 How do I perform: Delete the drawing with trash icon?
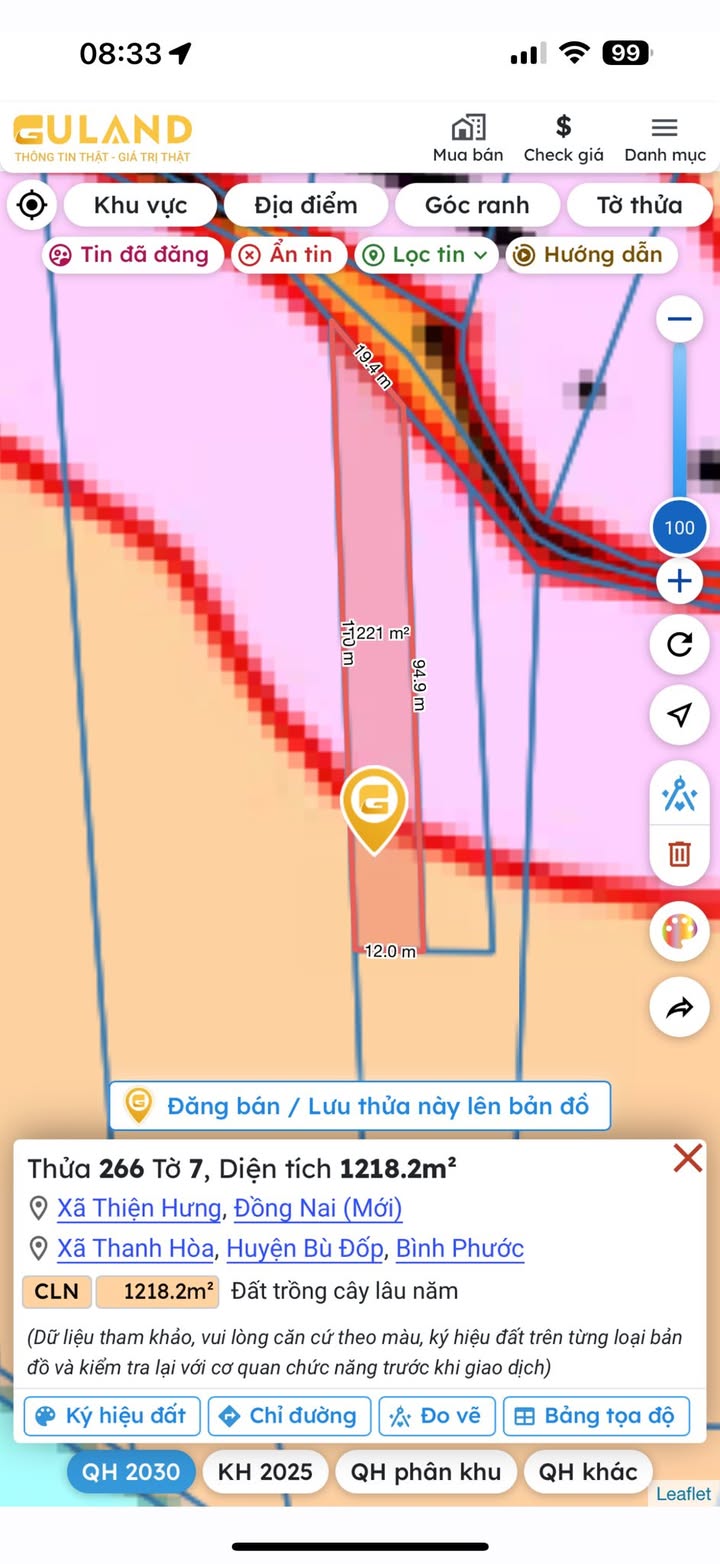pyautogui.click(x=680, y=854)
